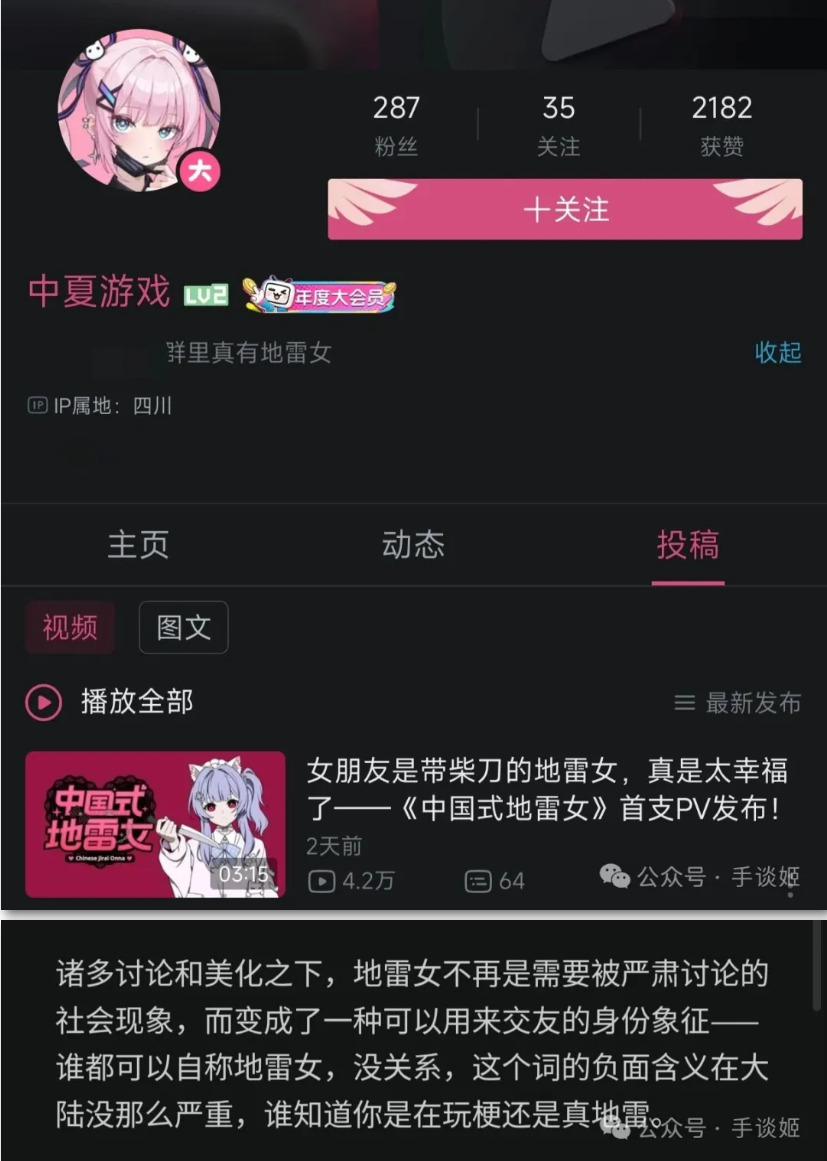The image size is (827, 1161).
Task: Collapse the bio with 收起
Action: (777, 352)
